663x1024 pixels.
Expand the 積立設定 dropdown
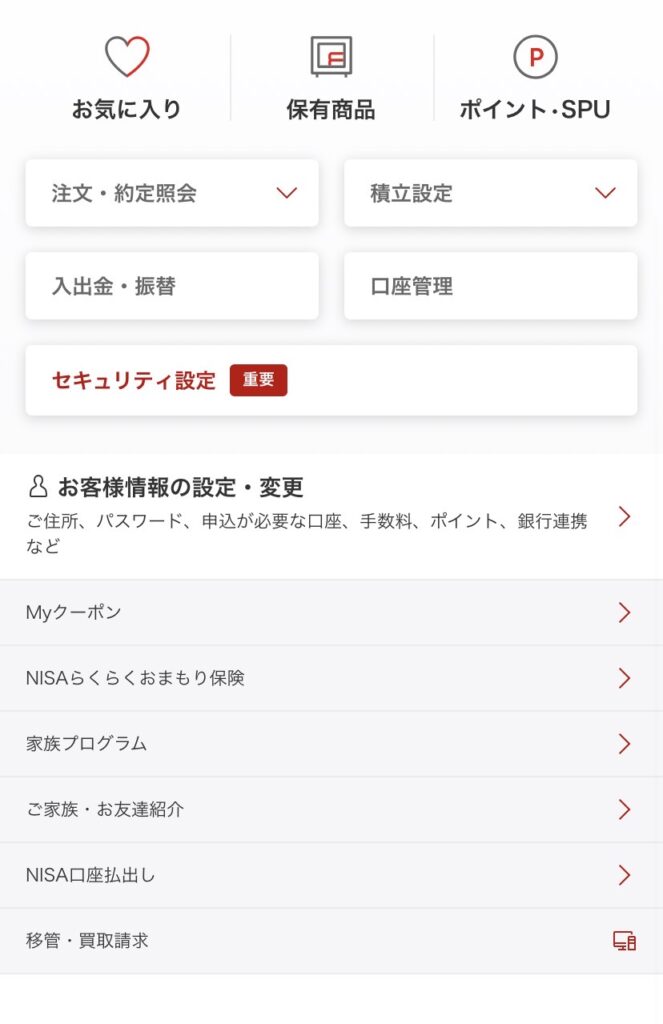pos(490,193)
